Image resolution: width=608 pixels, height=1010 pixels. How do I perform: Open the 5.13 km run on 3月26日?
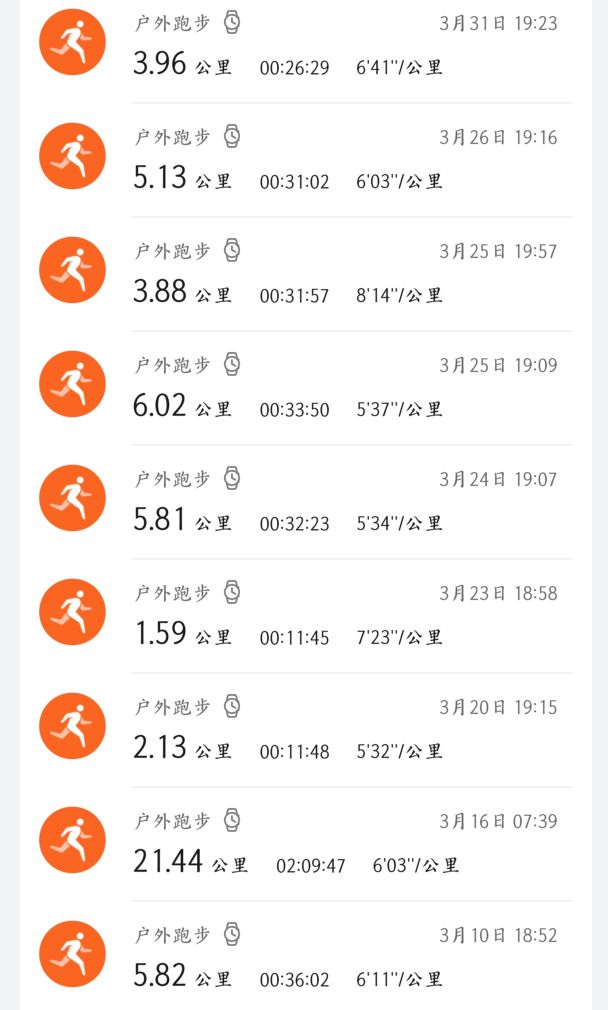point(305,159)
